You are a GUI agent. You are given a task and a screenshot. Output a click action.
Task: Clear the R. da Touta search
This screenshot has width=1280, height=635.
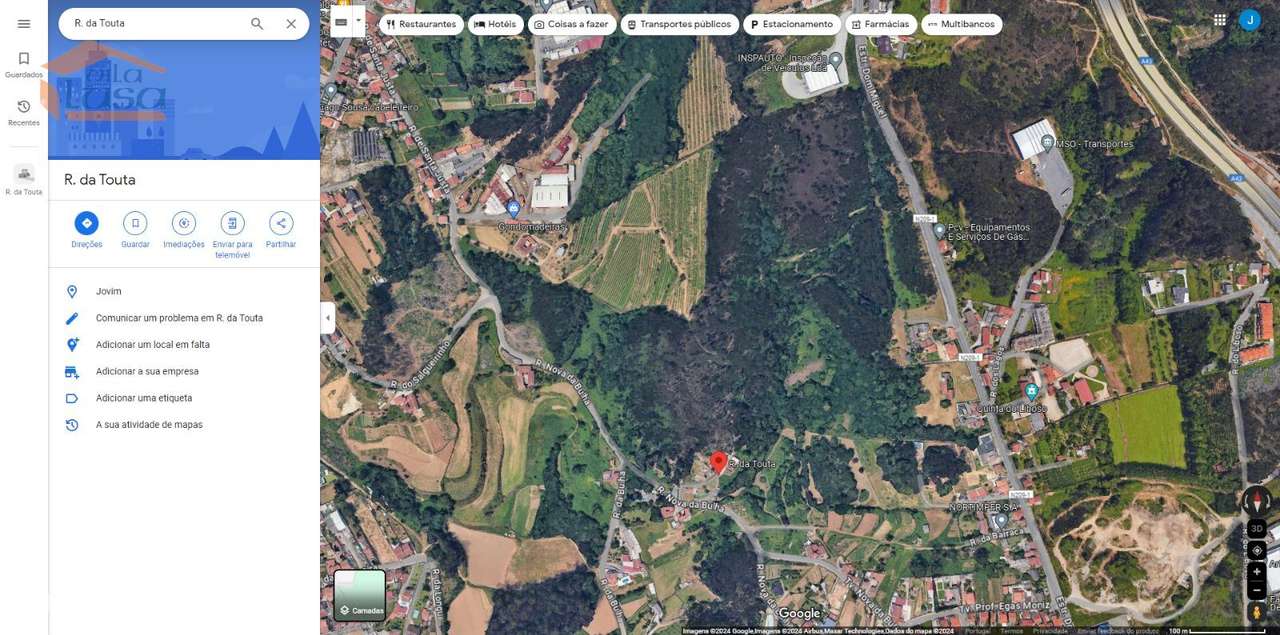[x=291, y=24]
